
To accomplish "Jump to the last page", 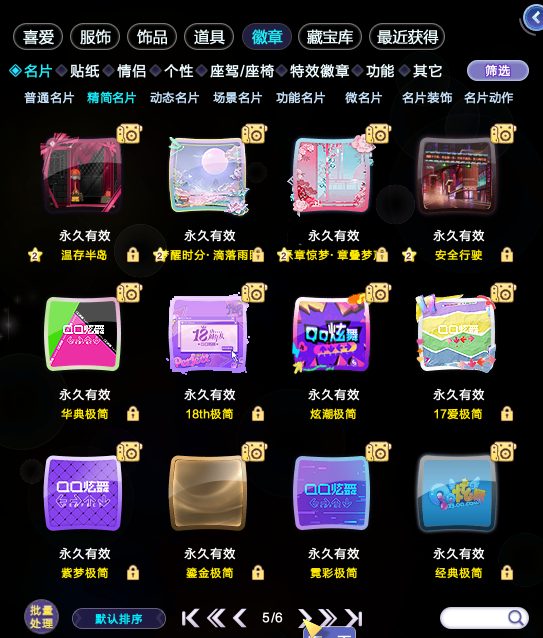I will pos(353,618).
